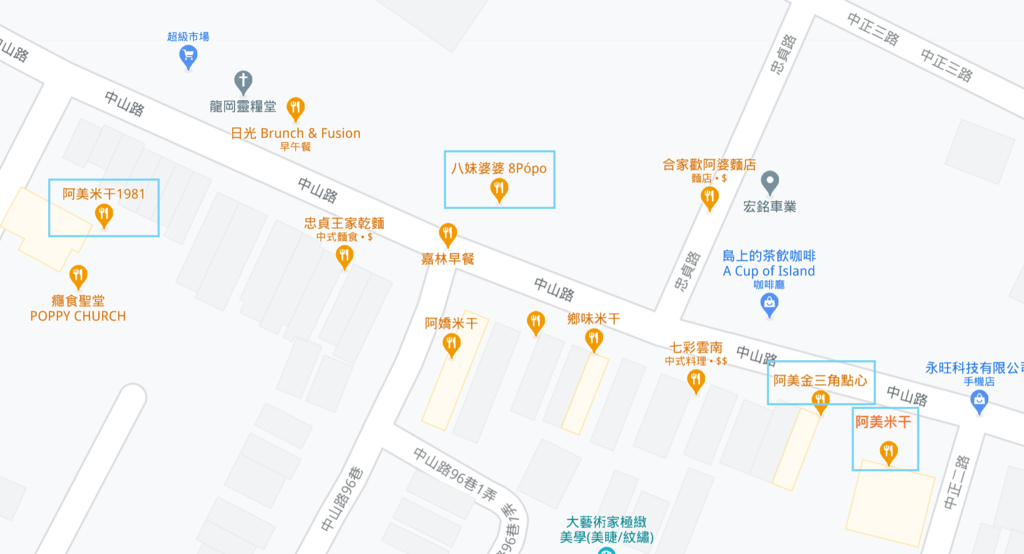Open the 忠貞王家乾麵 noodle shop marker
The width and height of the screenshot is (1024, 554).
[345, 257]
